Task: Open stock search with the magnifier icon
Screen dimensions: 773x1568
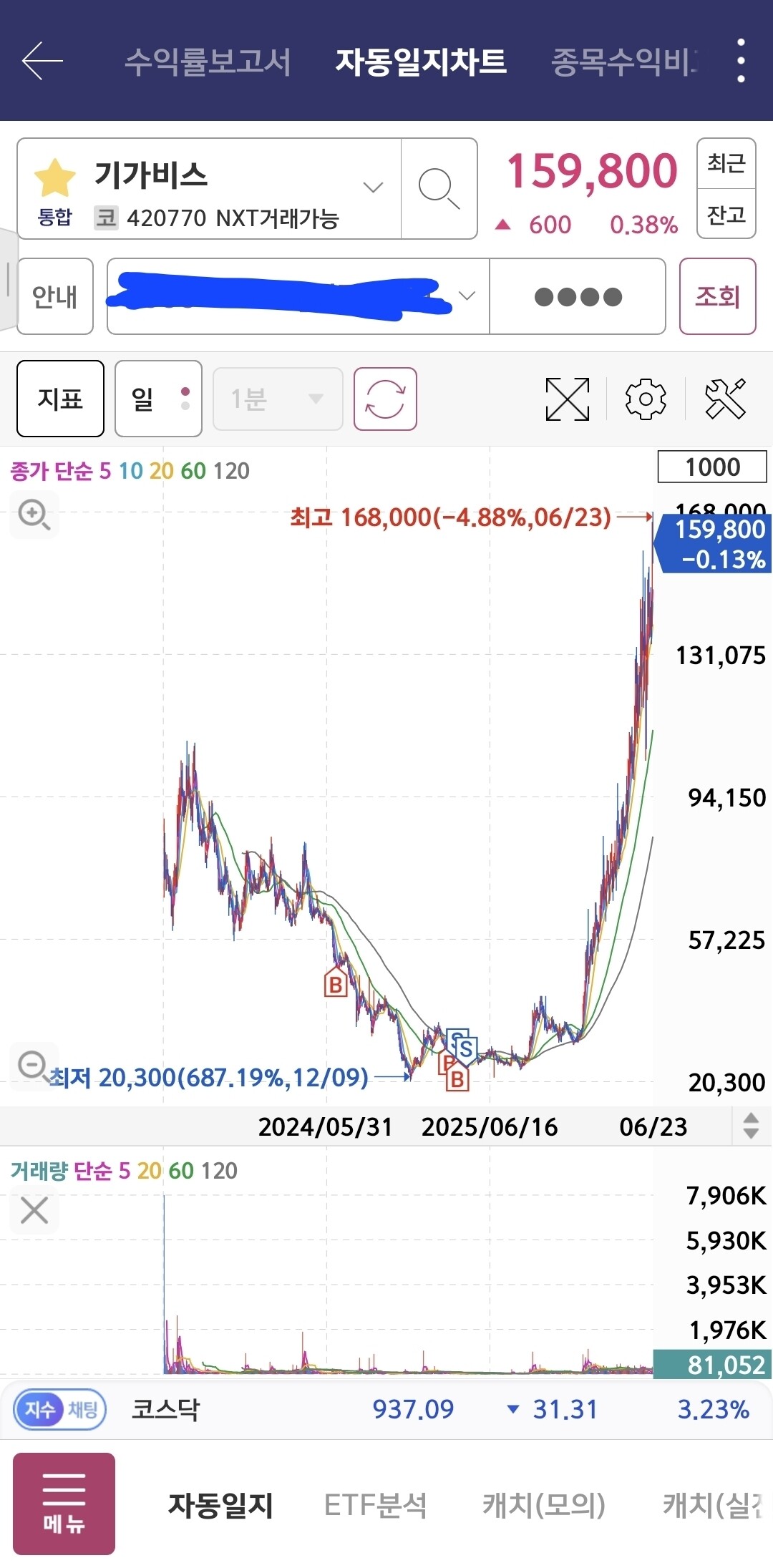Action: coord(439,189)
